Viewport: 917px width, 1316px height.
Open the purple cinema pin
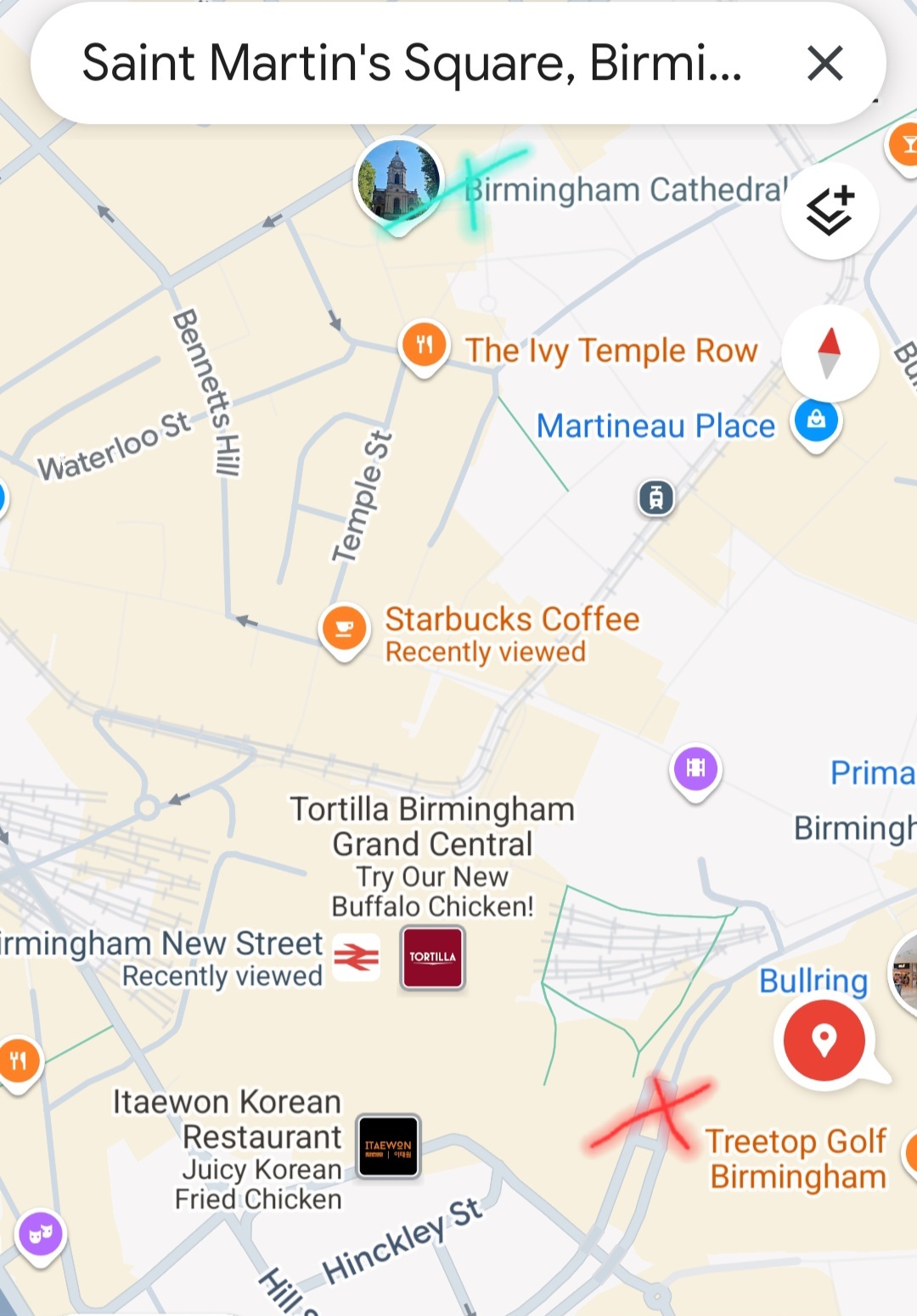click(695, 768)
